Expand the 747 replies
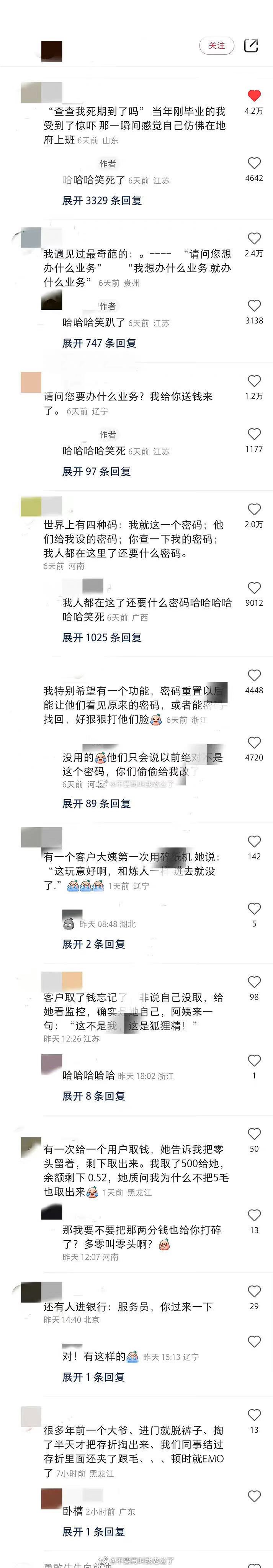 click(x=99, y=343)
